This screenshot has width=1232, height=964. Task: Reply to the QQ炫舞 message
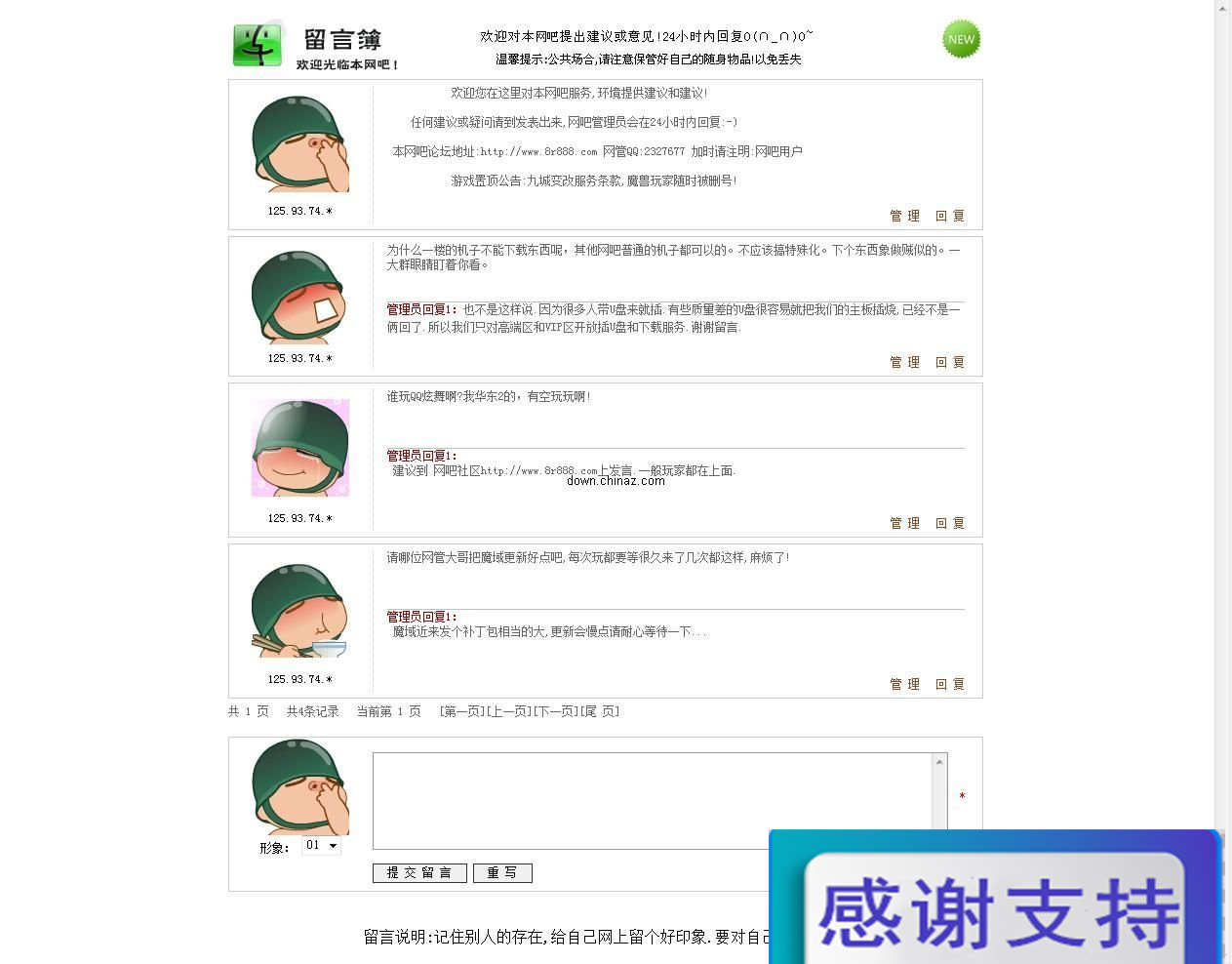(x=949, y=523)
